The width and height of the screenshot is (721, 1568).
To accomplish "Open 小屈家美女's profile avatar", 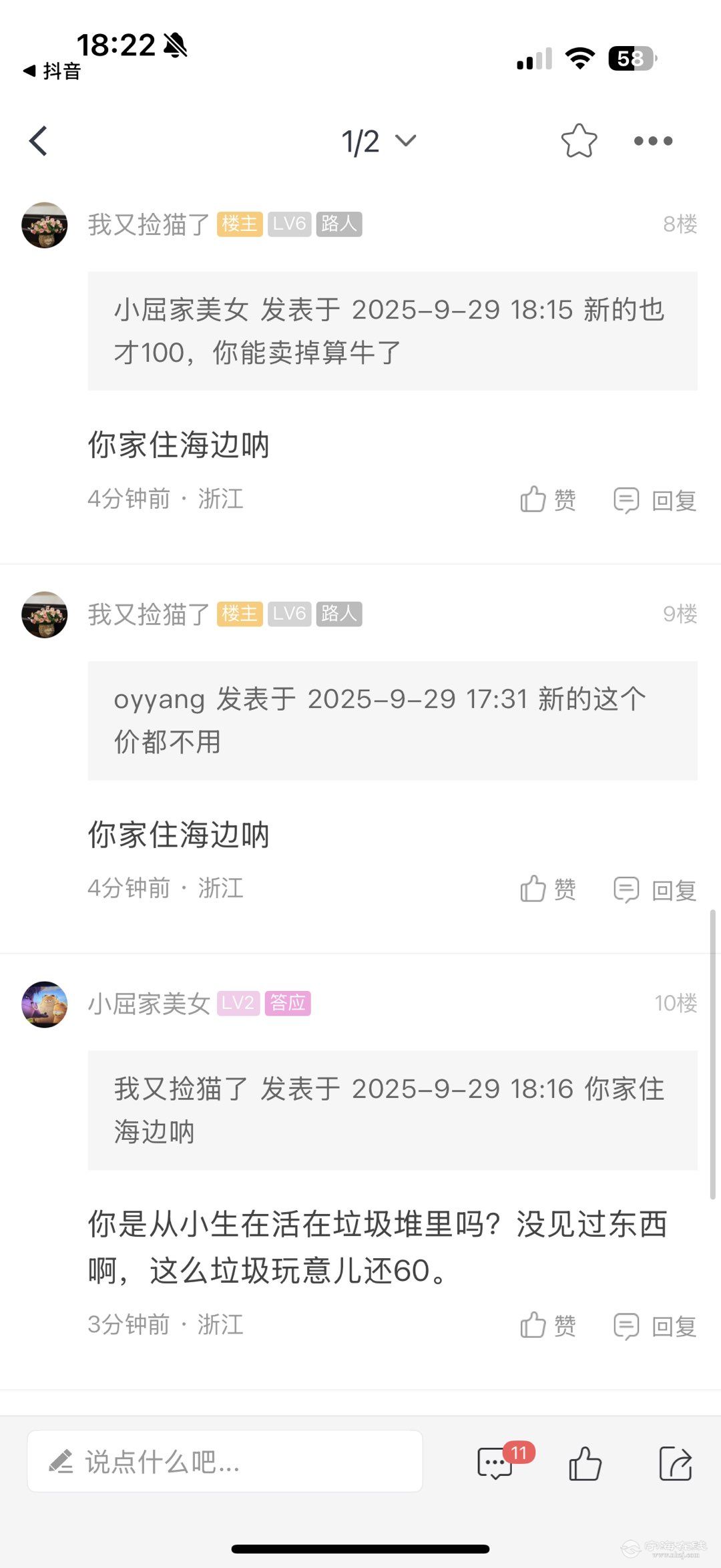I will coord(45,1004).
